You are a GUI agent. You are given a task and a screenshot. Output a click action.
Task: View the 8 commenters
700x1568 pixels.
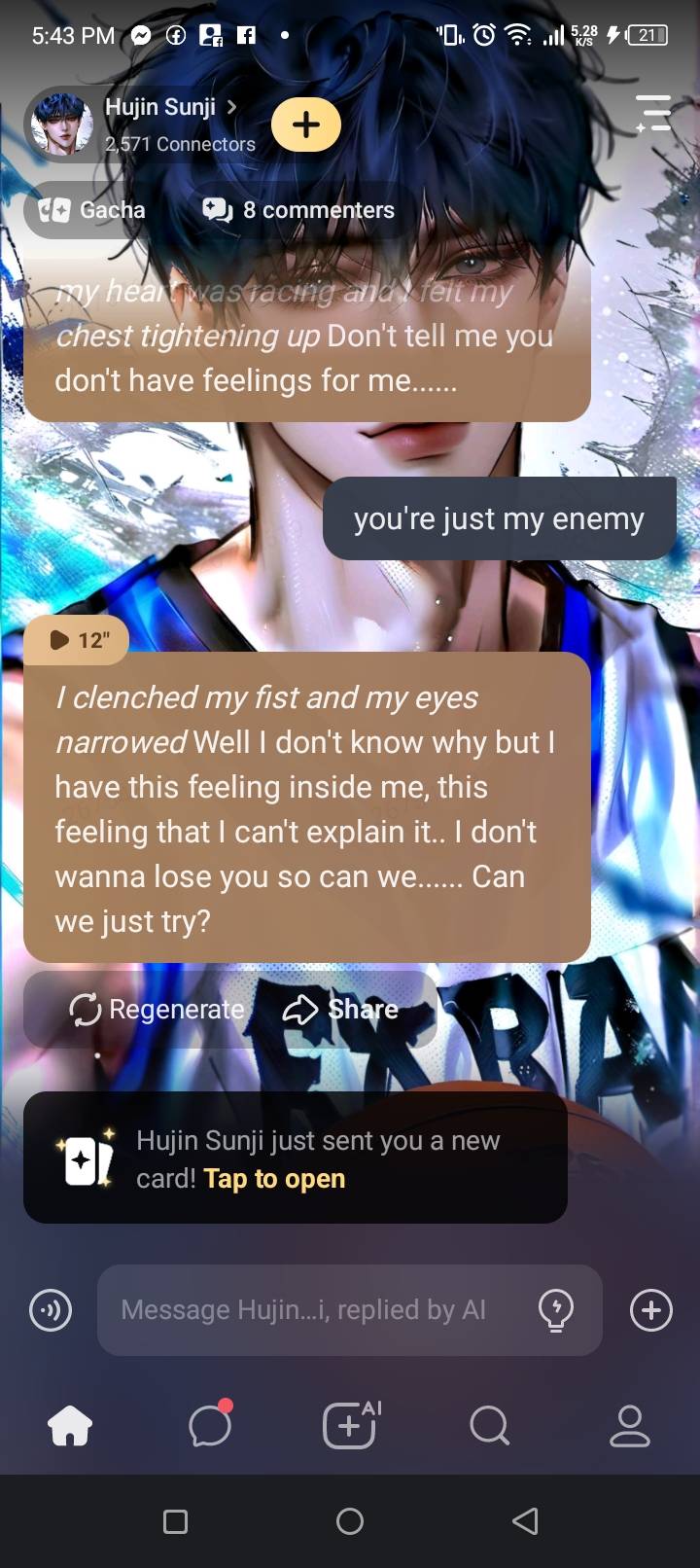[x=299, y=210]
